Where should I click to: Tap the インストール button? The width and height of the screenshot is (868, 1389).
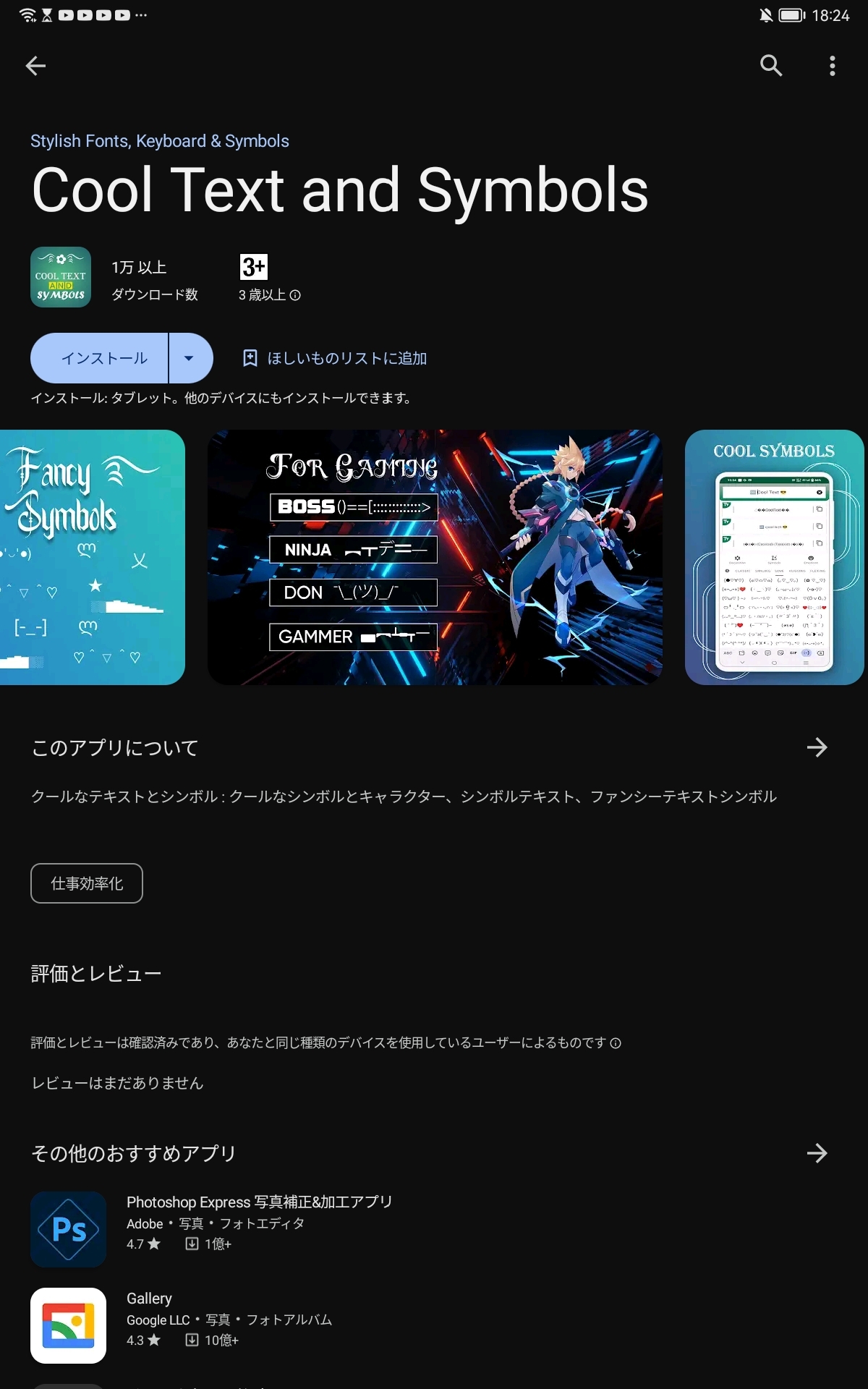[x=103, y=358]
